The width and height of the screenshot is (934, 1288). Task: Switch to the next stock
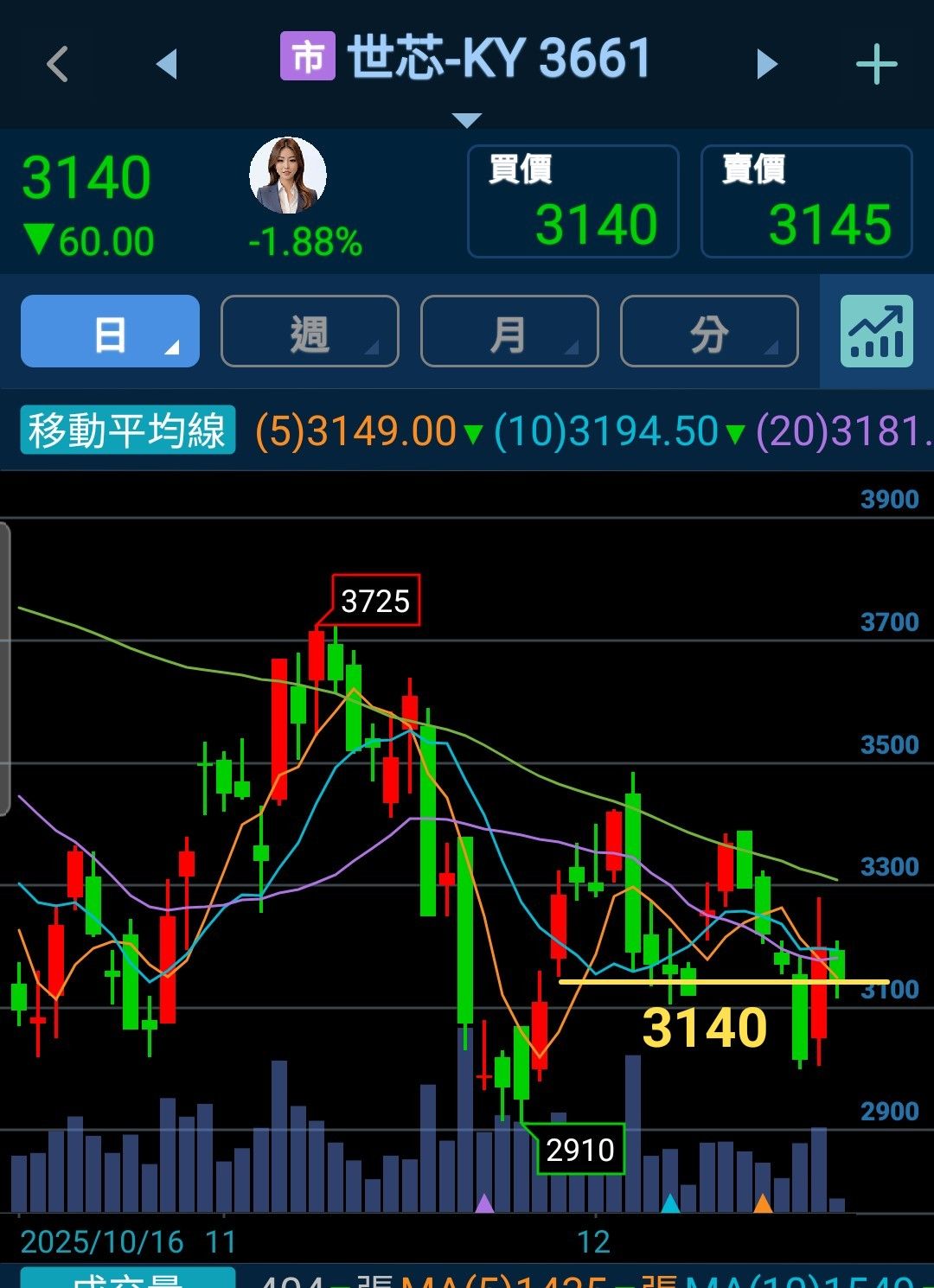coord(766,65)
